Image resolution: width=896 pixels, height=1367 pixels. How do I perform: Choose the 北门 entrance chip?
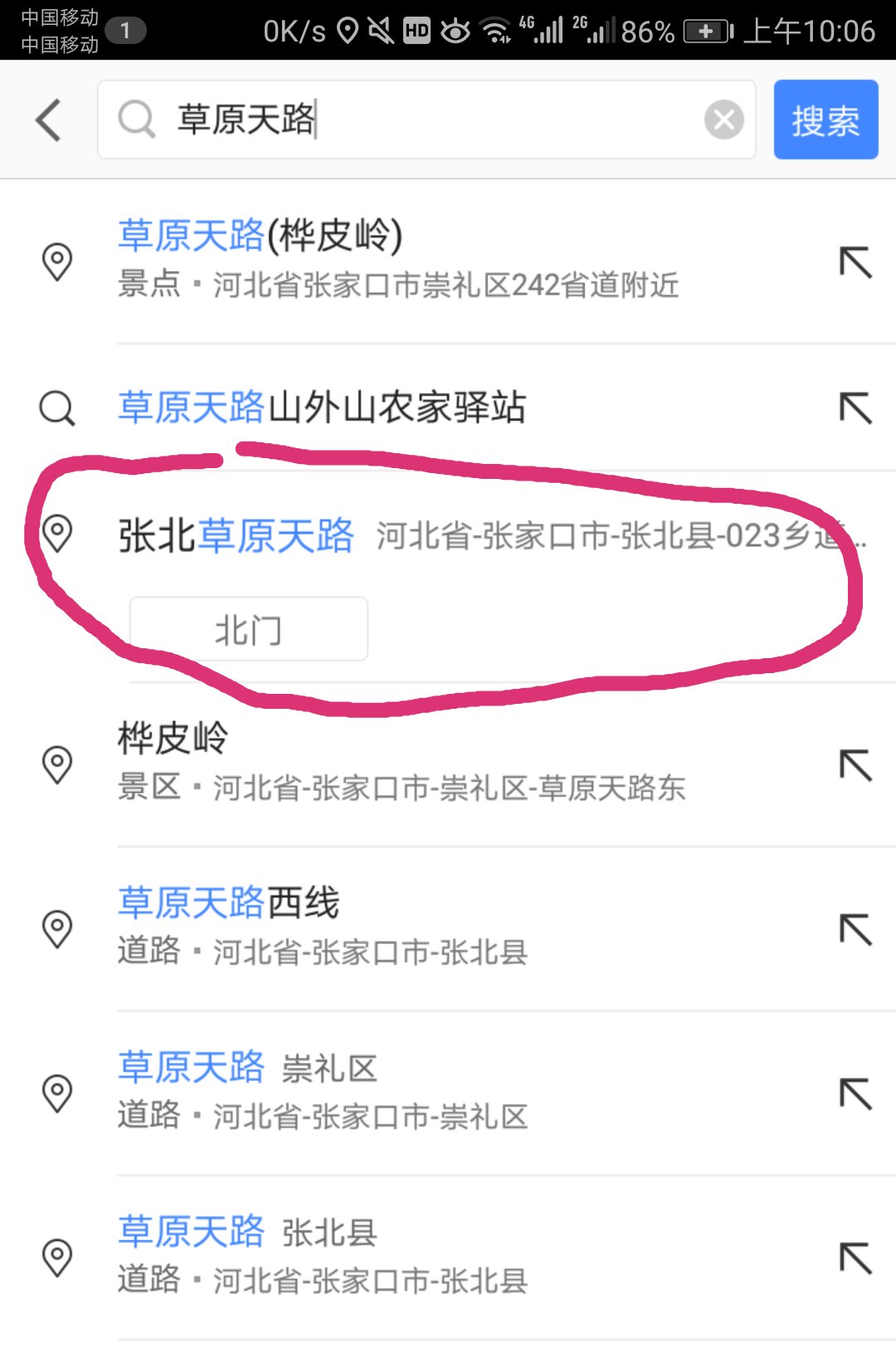tap(248, 629)
